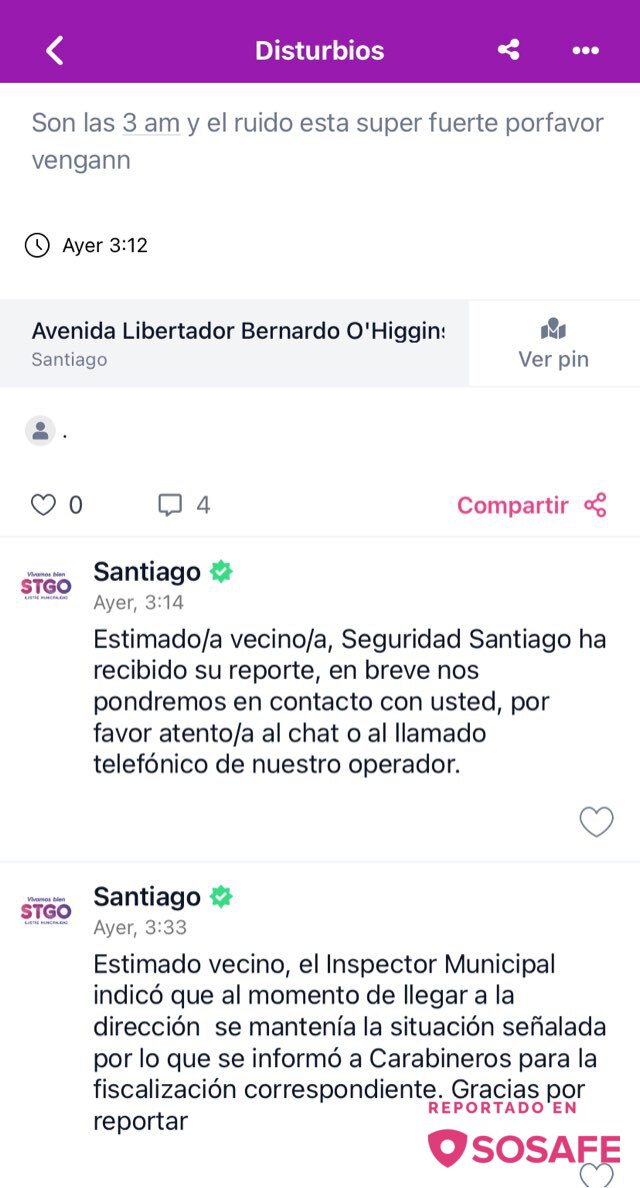
Task: Tap Ver pin to view the map
Action: click(553, 343)
